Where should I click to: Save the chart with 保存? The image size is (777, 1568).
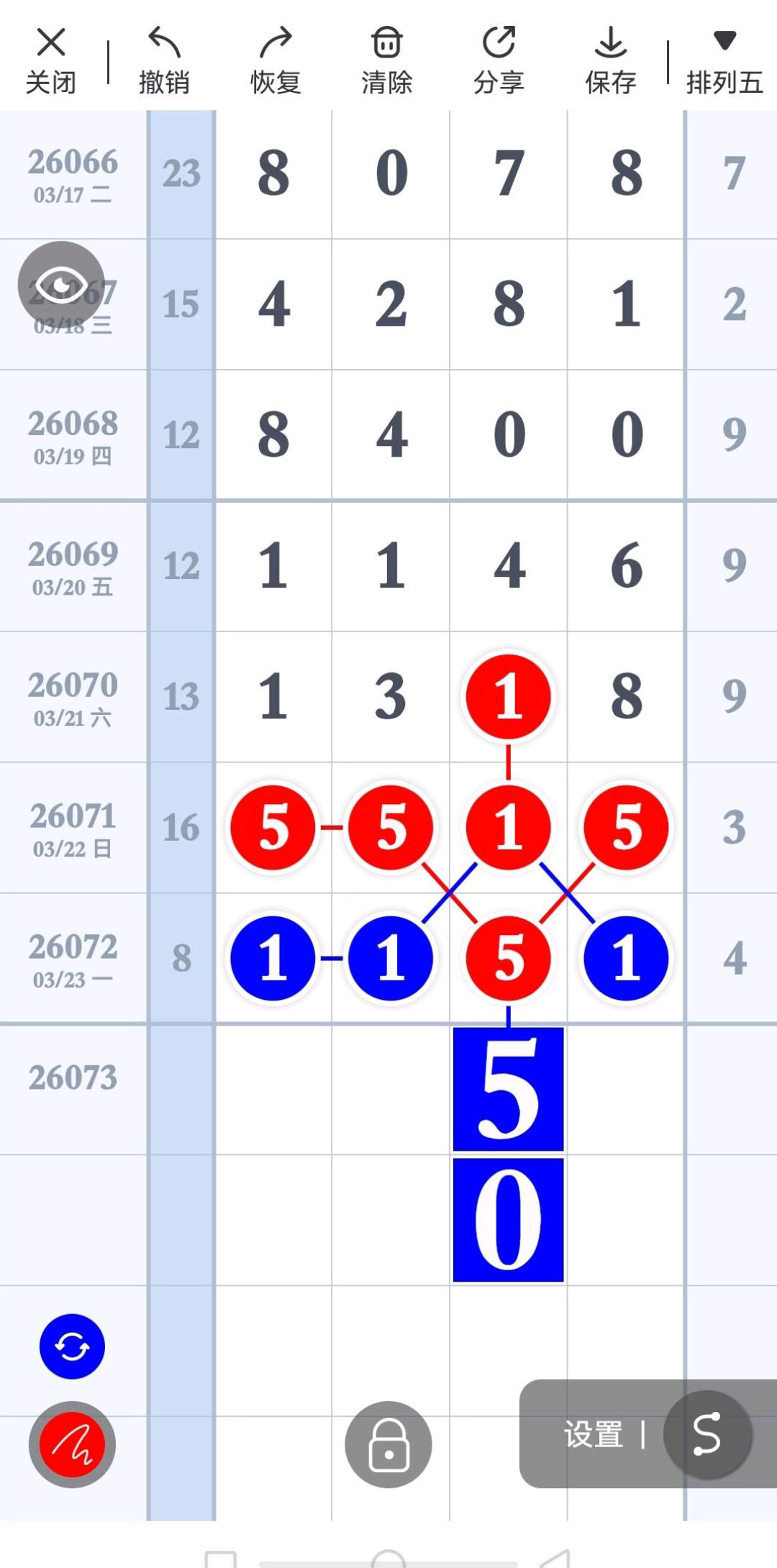point(610,61)
